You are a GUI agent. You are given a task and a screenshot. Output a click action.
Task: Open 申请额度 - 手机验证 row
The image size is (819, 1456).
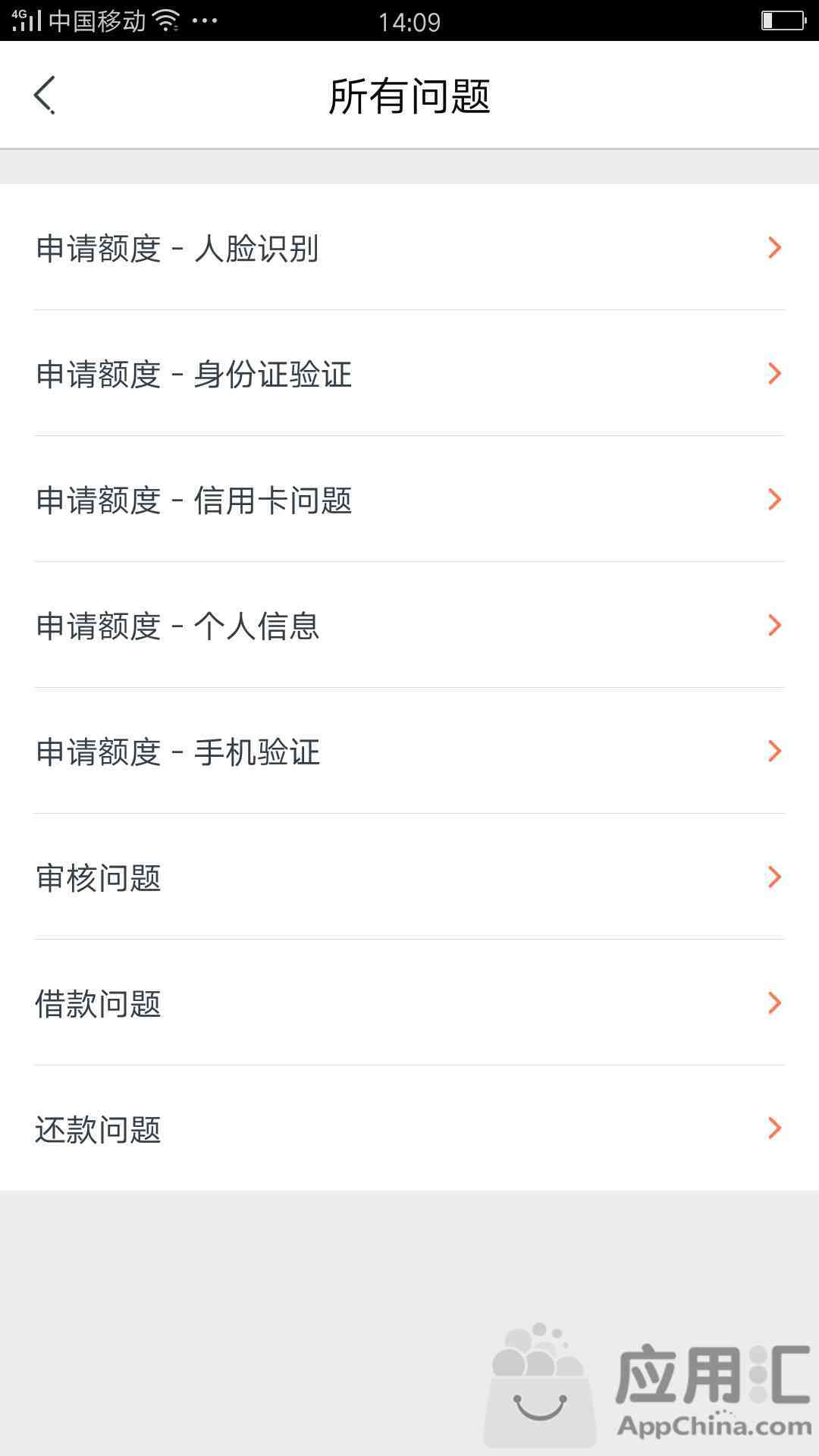(409, 751)
